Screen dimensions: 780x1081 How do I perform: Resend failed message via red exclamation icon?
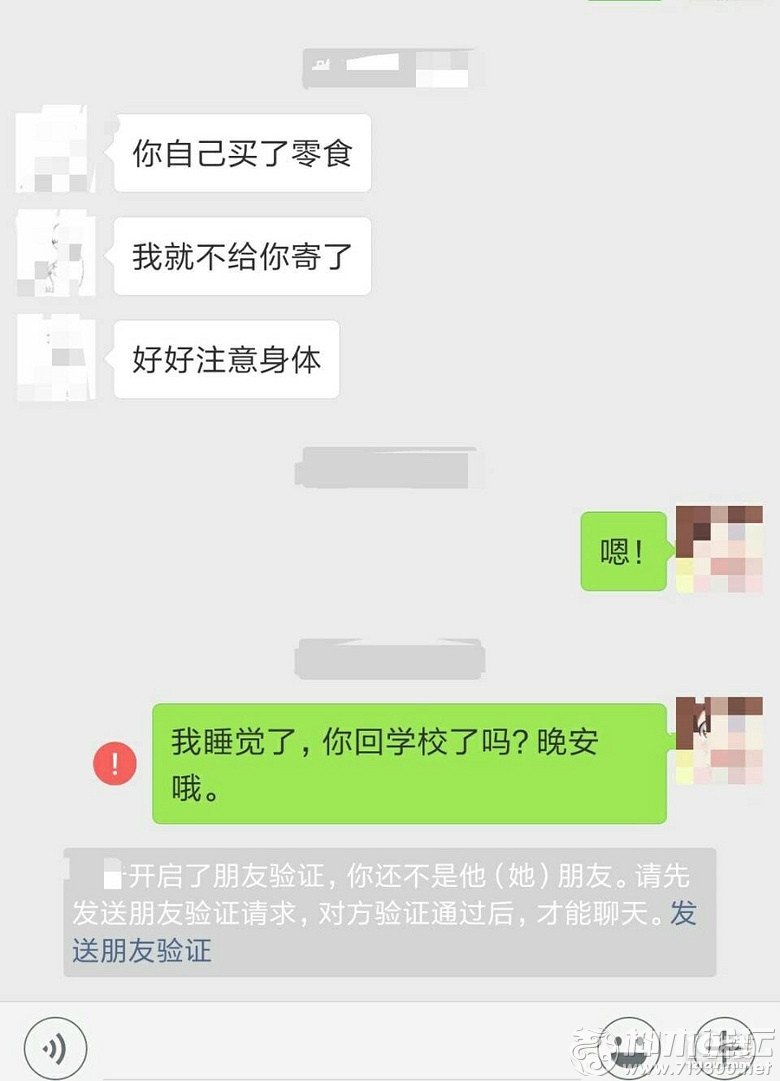(115, 765)
